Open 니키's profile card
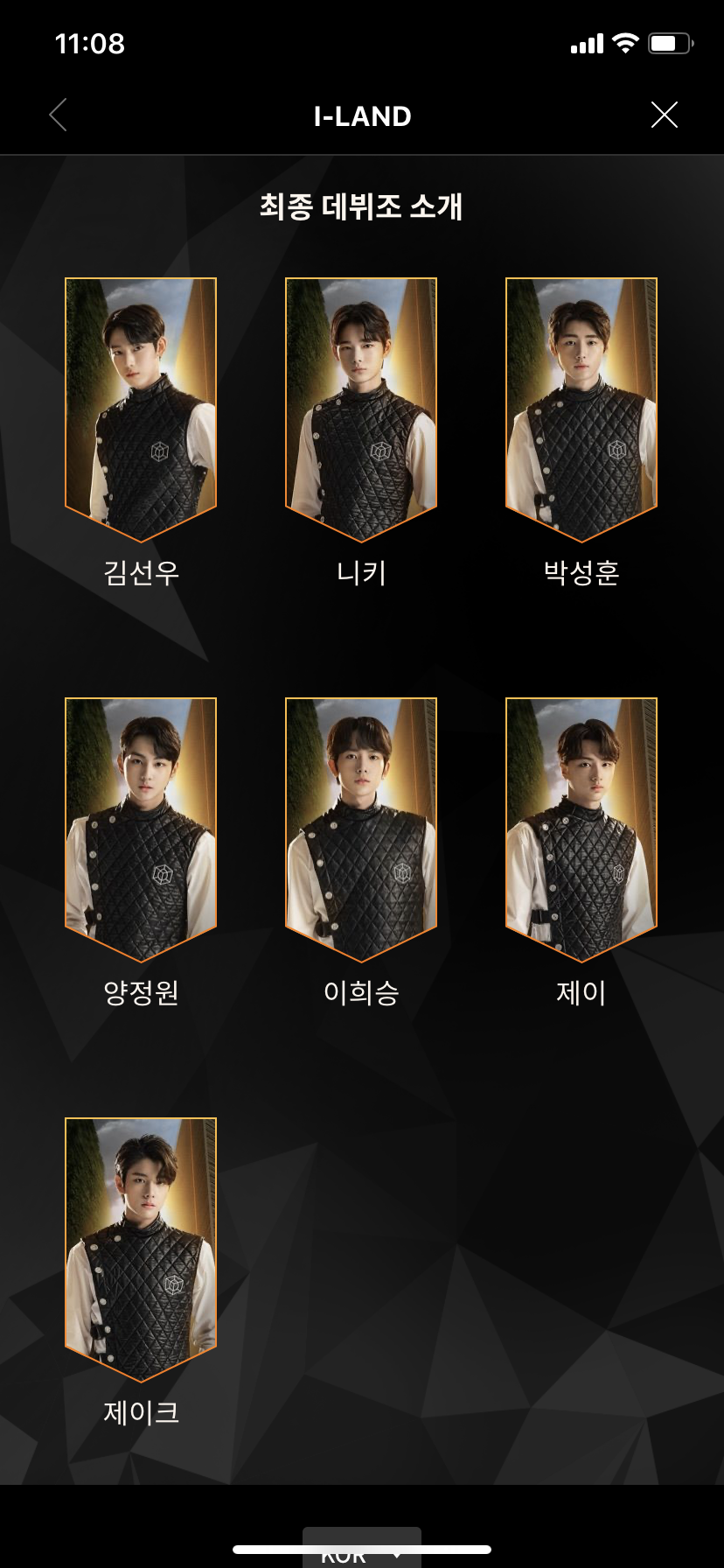Viewport: 724px width, 1568px height. [x=361, y=407]
